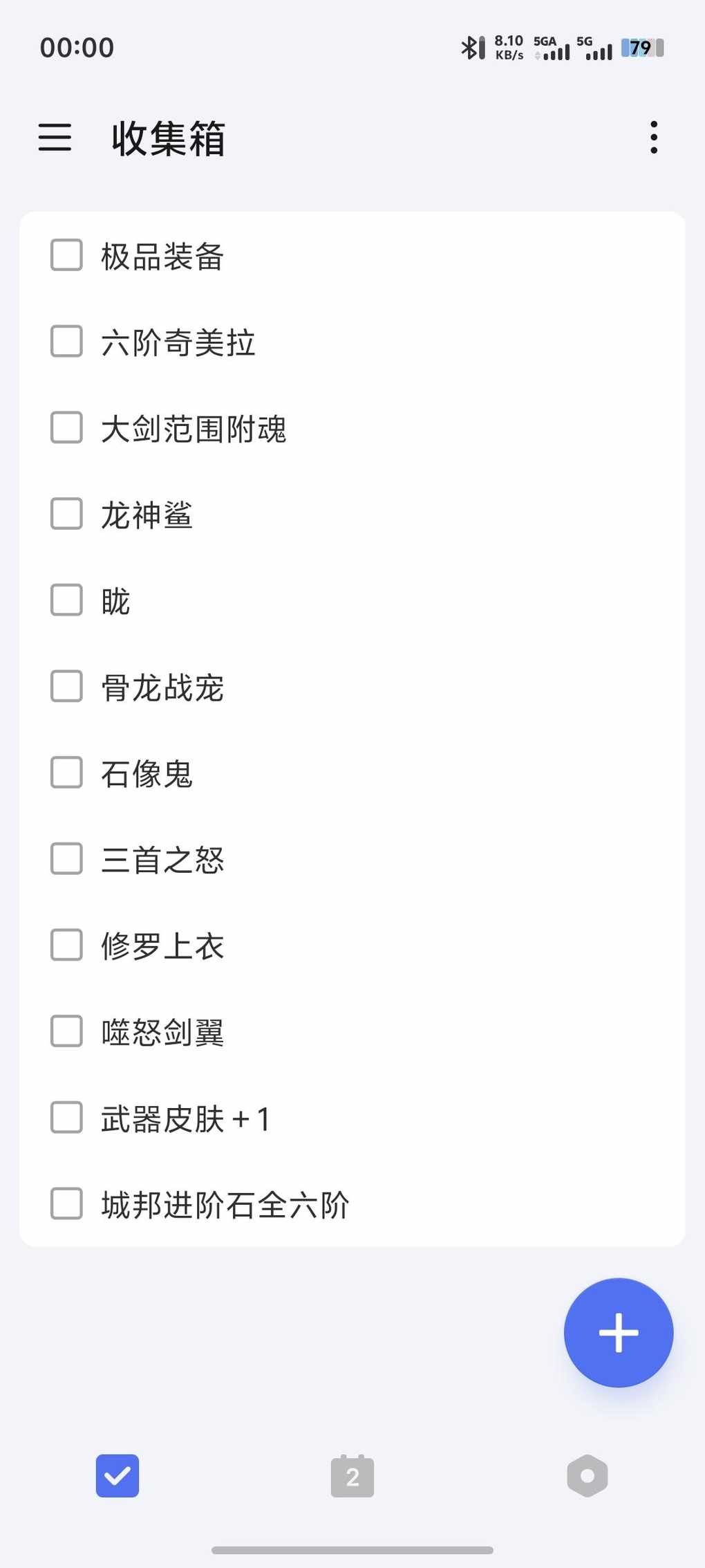
Task: Mark 六阶奇美拉 as completed
Action: tap(66, 342)
